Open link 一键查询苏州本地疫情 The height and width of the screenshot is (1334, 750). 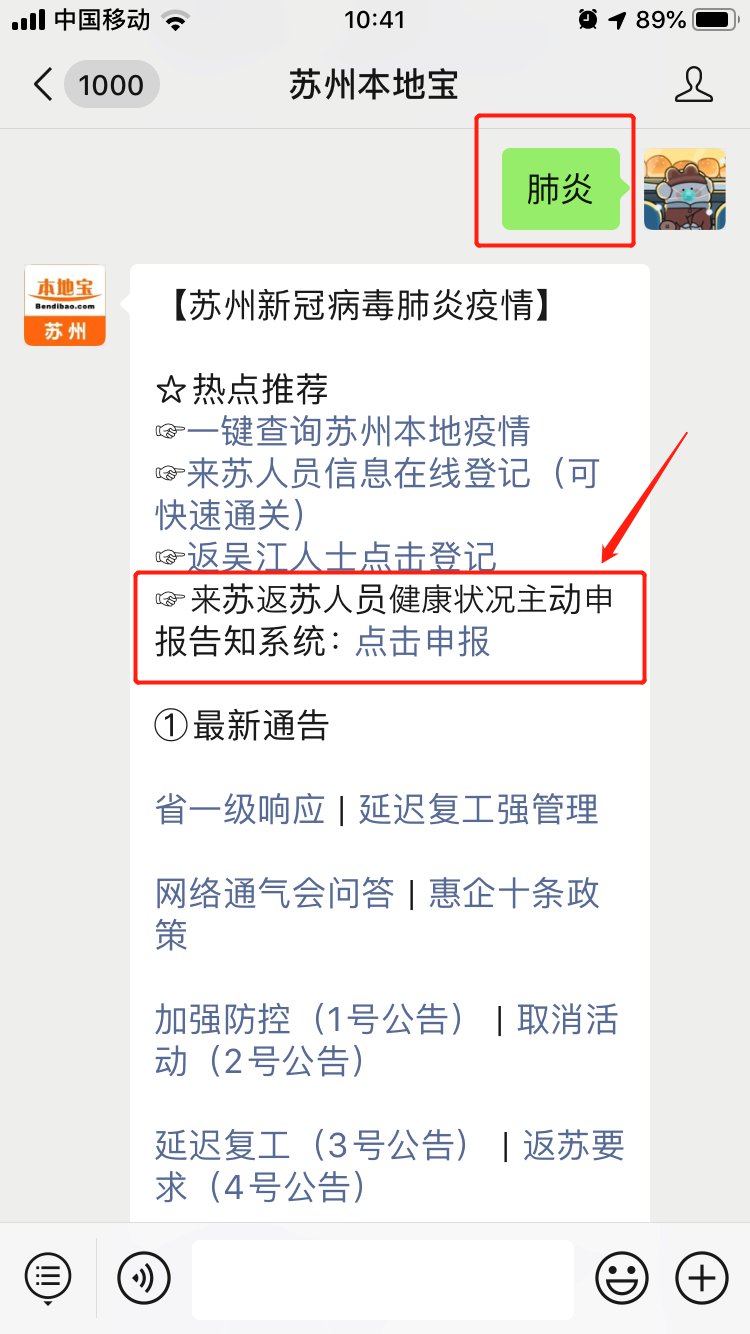pos(358,431)
